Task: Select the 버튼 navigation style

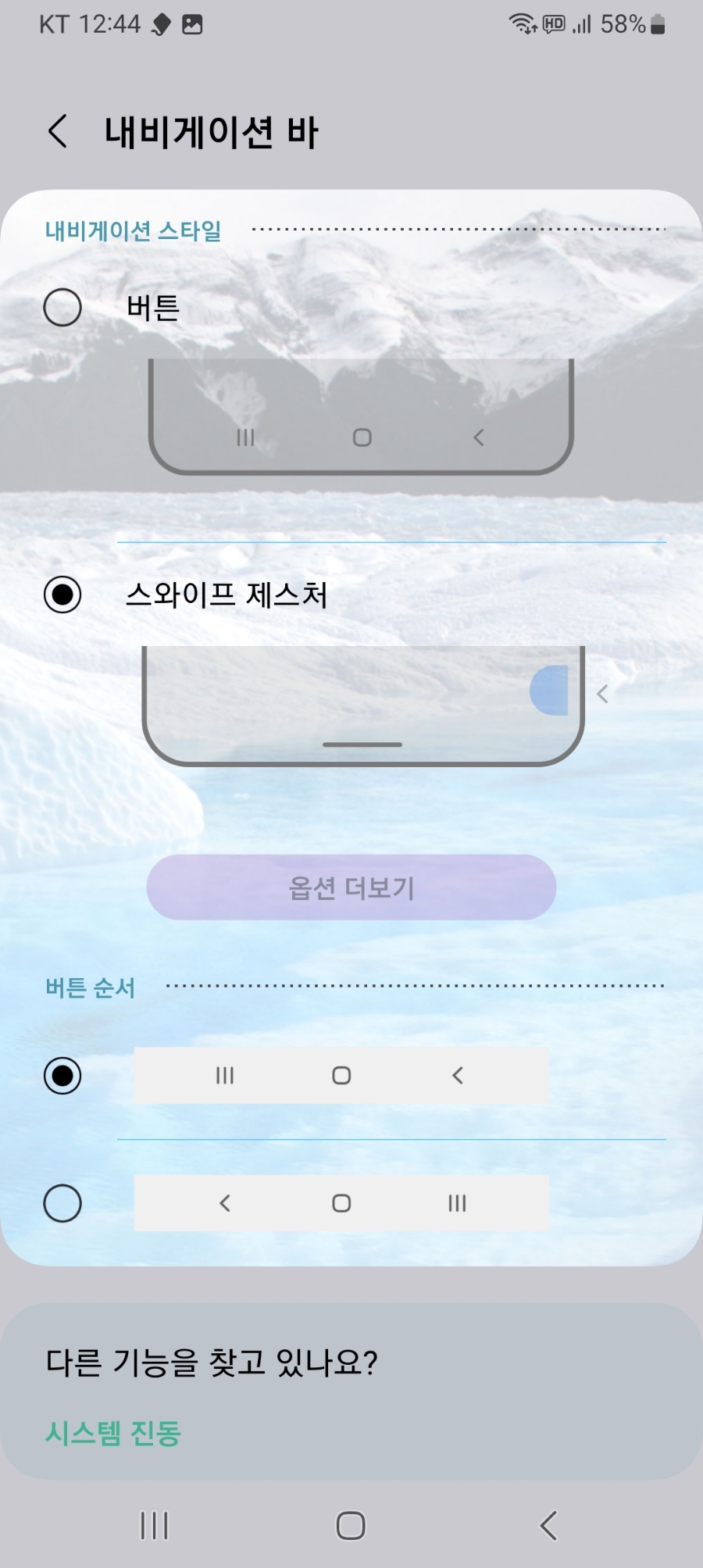Action: 62,307
